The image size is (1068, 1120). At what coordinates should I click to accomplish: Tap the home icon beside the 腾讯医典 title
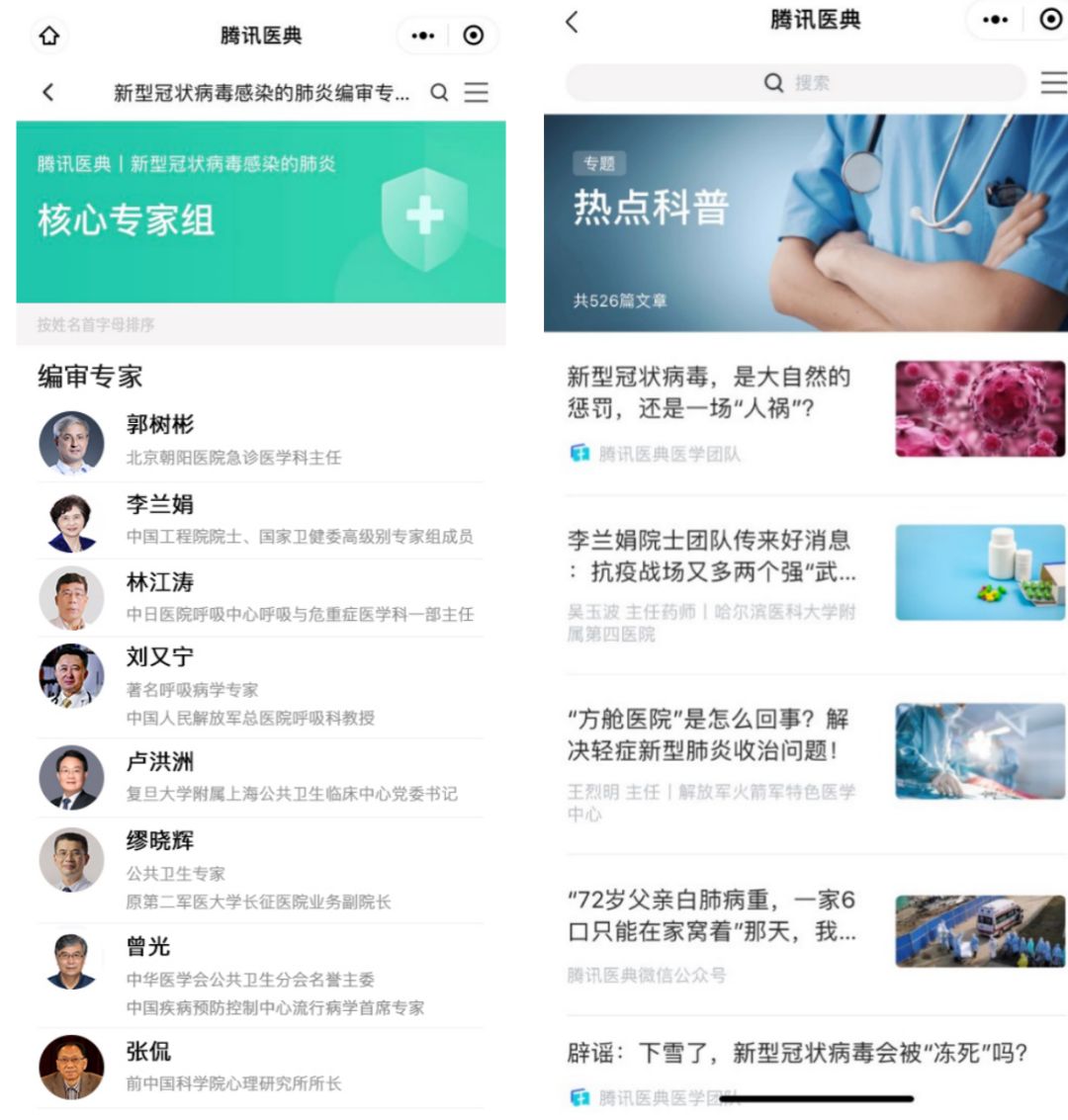(49, 37)
